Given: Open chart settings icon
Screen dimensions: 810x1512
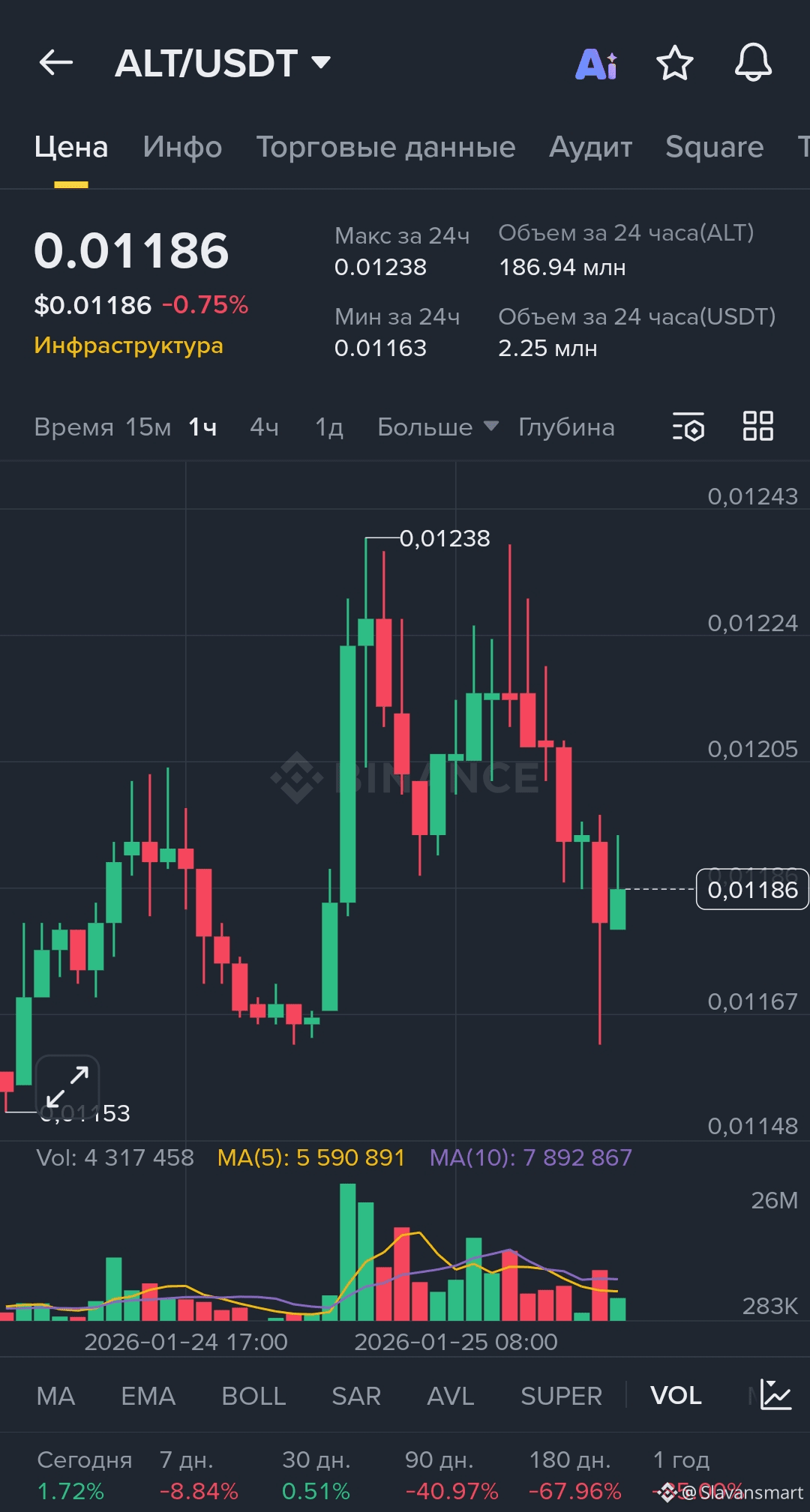Looking at the screenshot, I should click(688, 427).
